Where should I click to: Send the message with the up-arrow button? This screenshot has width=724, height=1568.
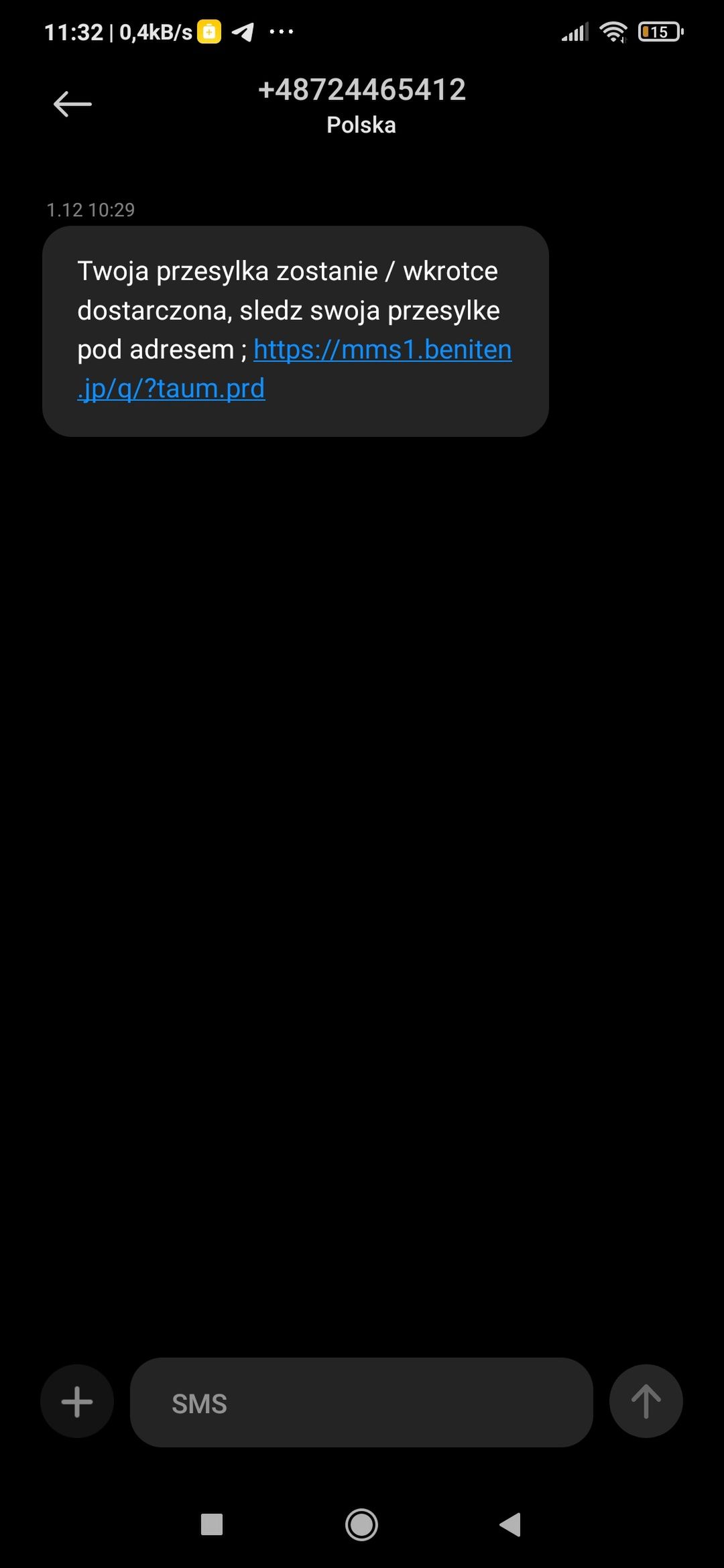[646, 1401]
